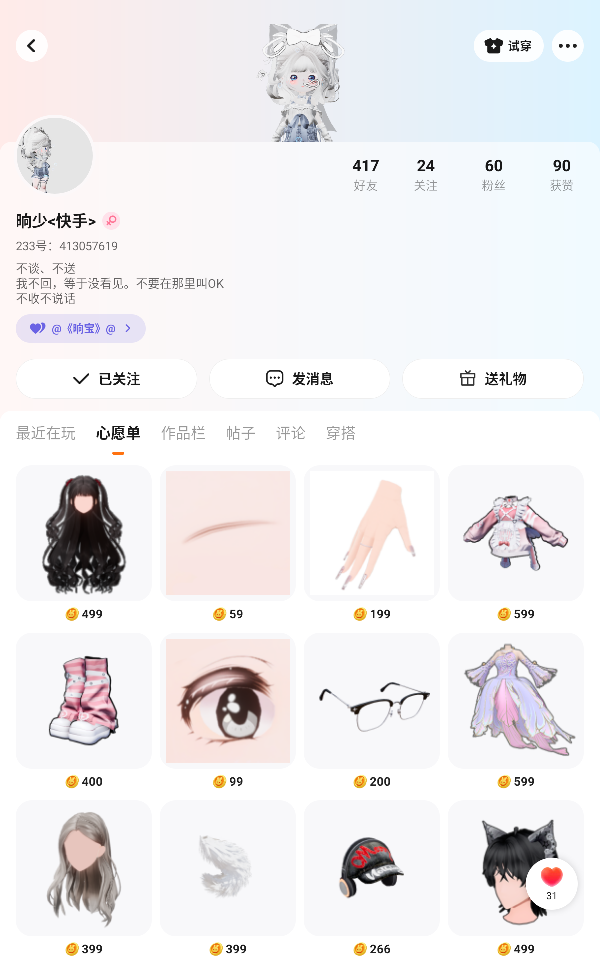Tap 送礼物 to send a gift
The width and height of the screenshot is (600, 960).
pyautogui.click(x=492, y=379)
